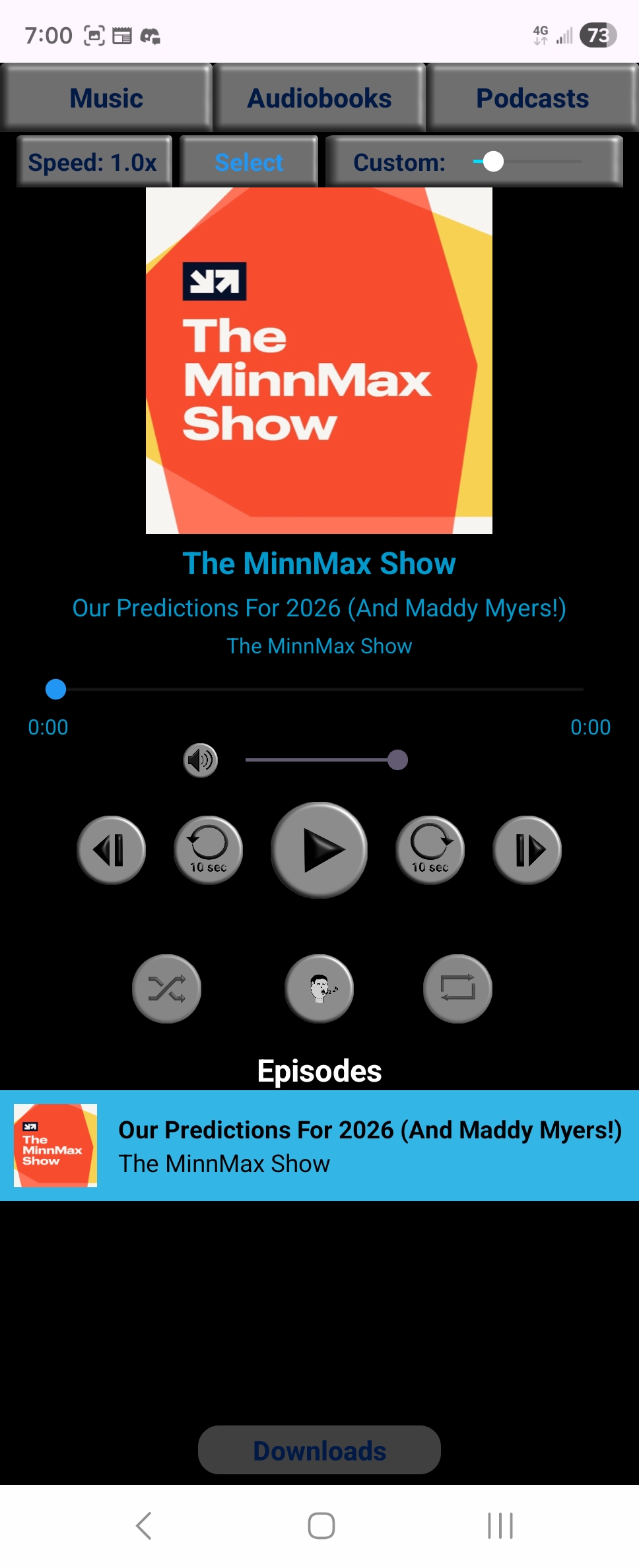Enable repeat mode
The height and width of the screenshot is (1568, 639).
pyautogui.click(x=457, y=988)
